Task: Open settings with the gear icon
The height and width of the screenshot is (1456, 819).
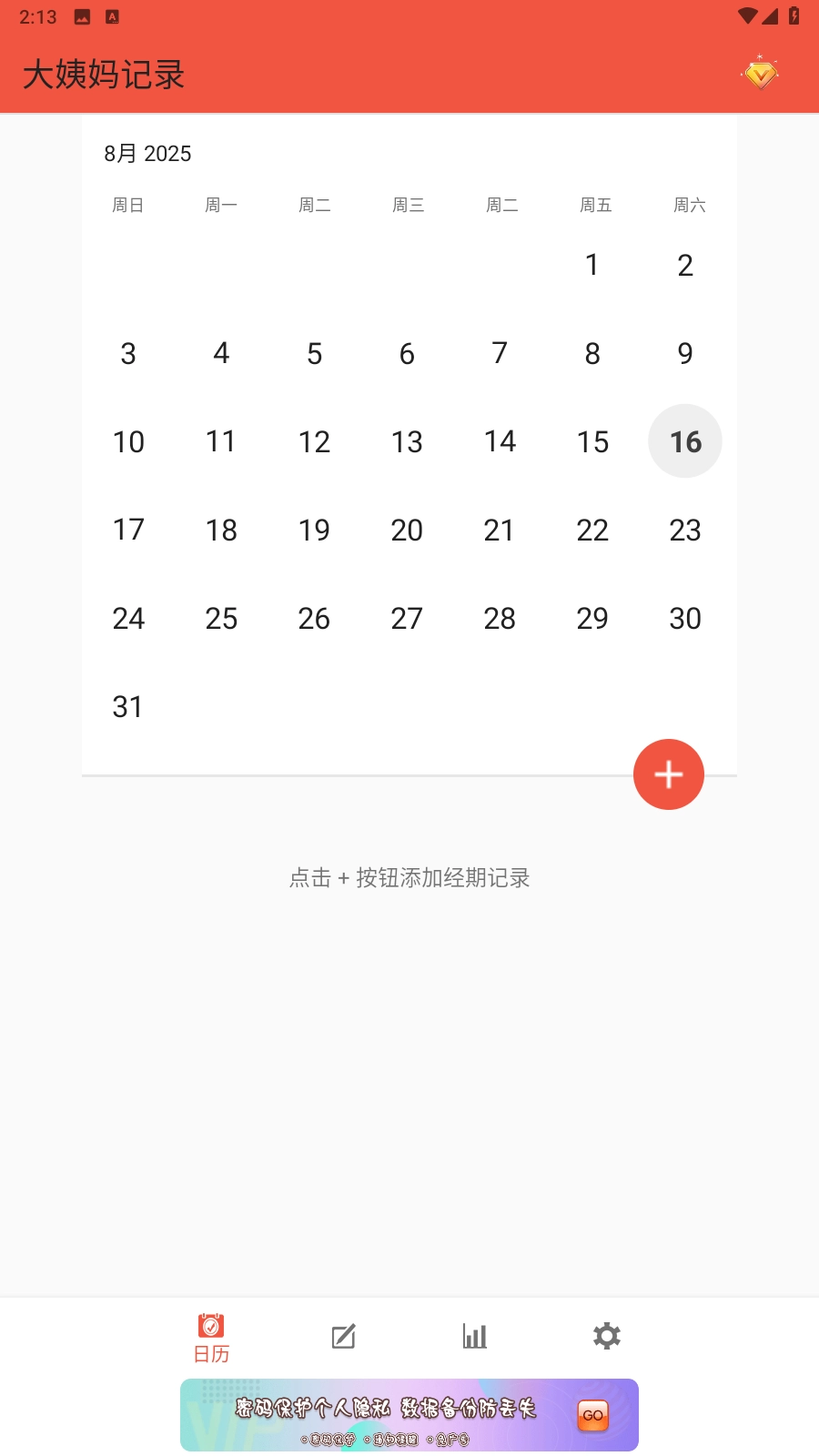Action: click(606, 1336)
